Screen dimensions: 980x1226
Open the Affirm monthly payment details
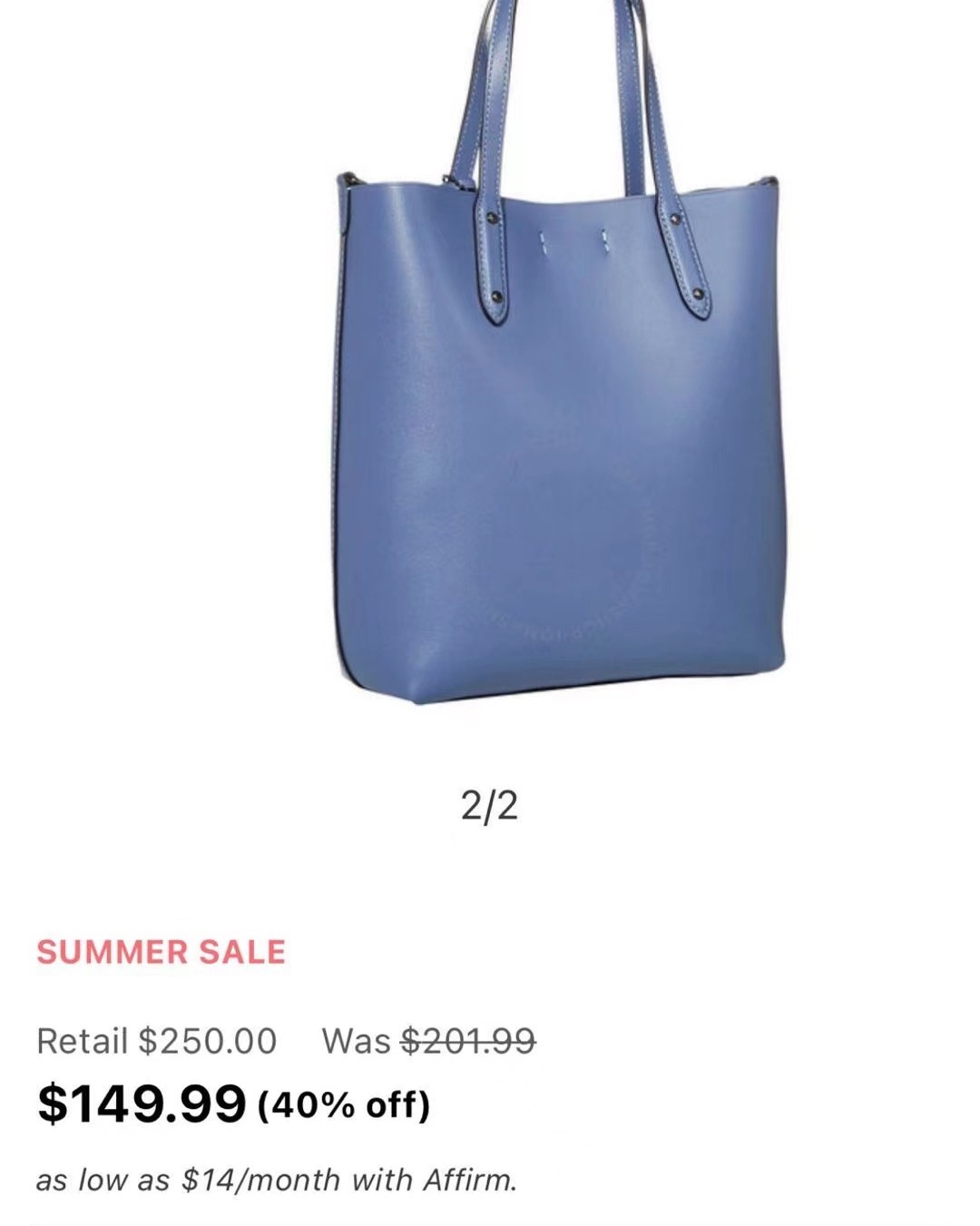[277, 1180]
